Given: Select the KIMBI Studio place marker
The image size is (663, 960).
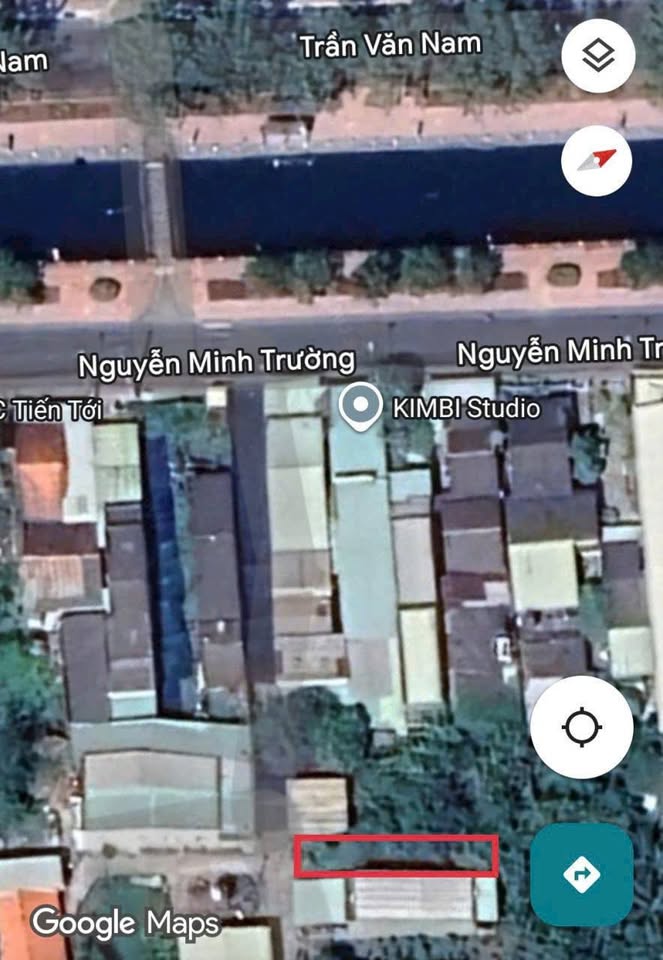Looking at the screenshot, I should (358, 407).
